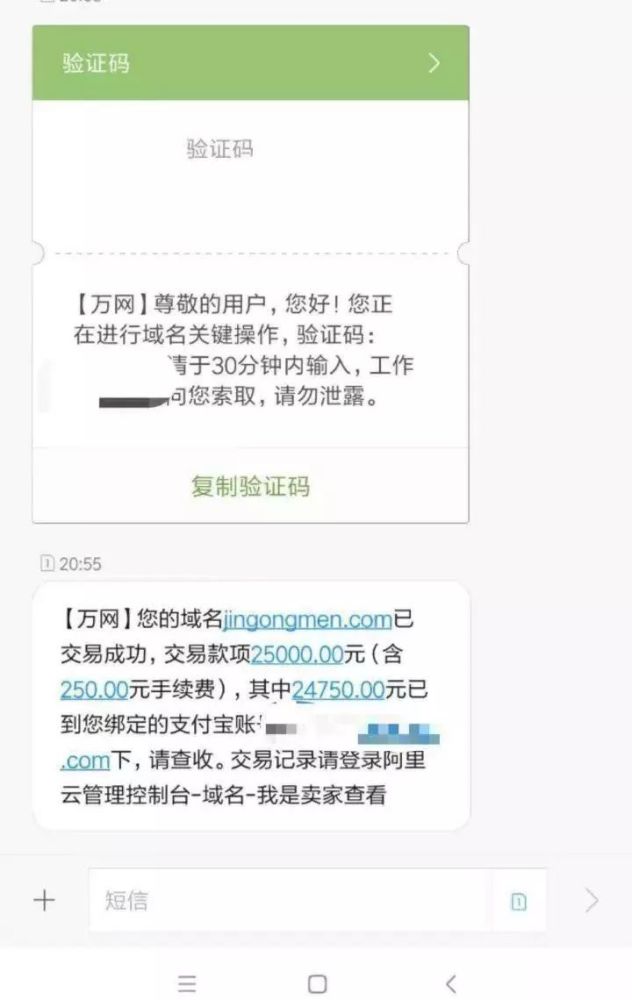
Task: Tap the SIM card selector icon
Action: coord(518,901)
